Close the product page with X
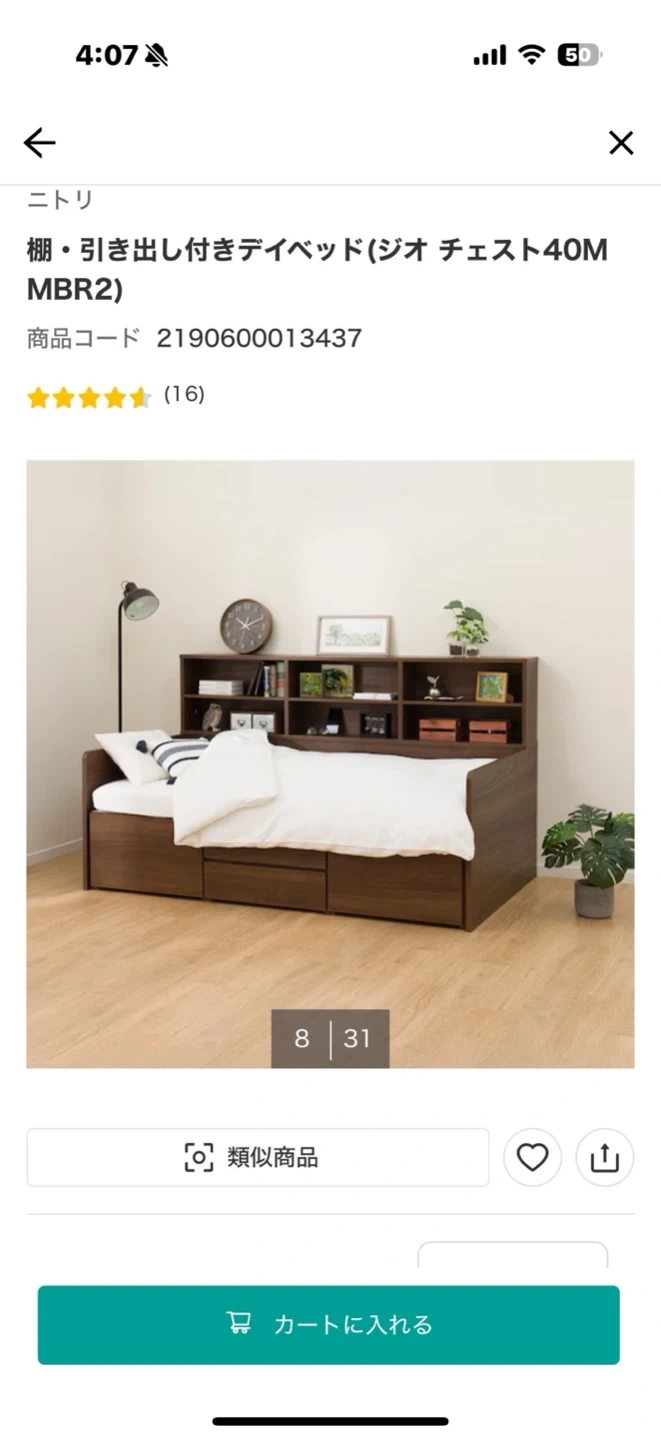The image size is (661, 1440). coord(621,143)
